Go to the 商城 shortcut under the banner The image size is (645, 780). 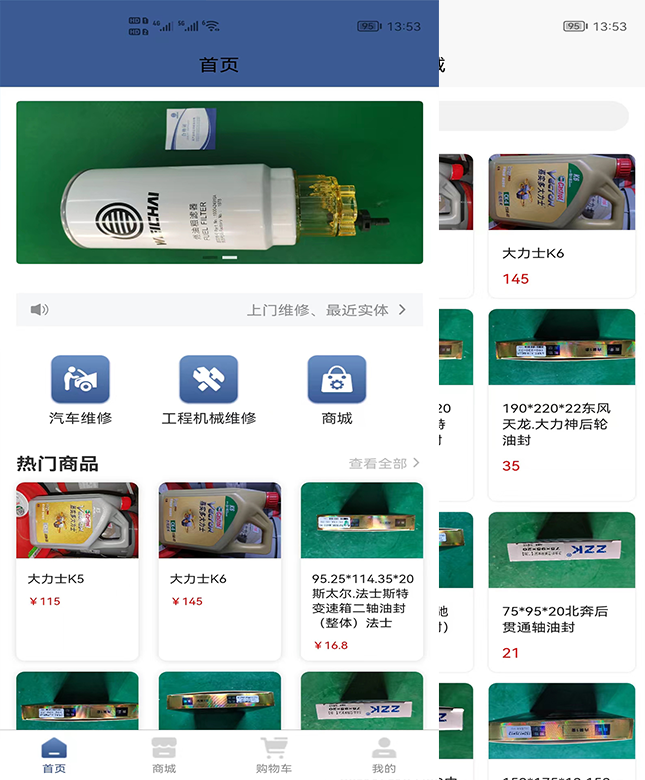pos(336,390)
